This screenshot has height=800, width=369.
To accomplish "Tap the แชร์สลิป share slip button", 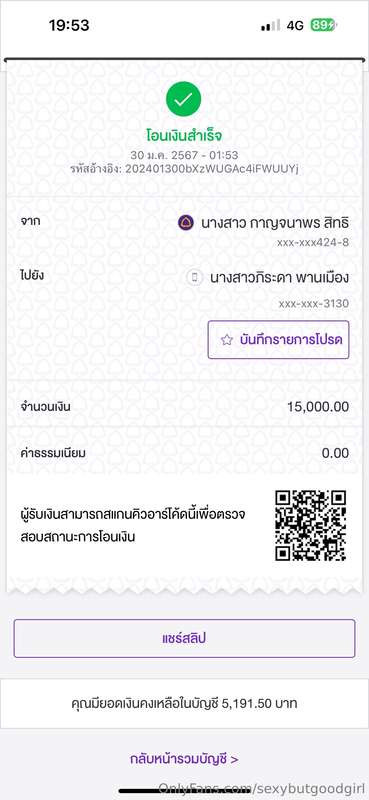I will [x=184, y=638].
